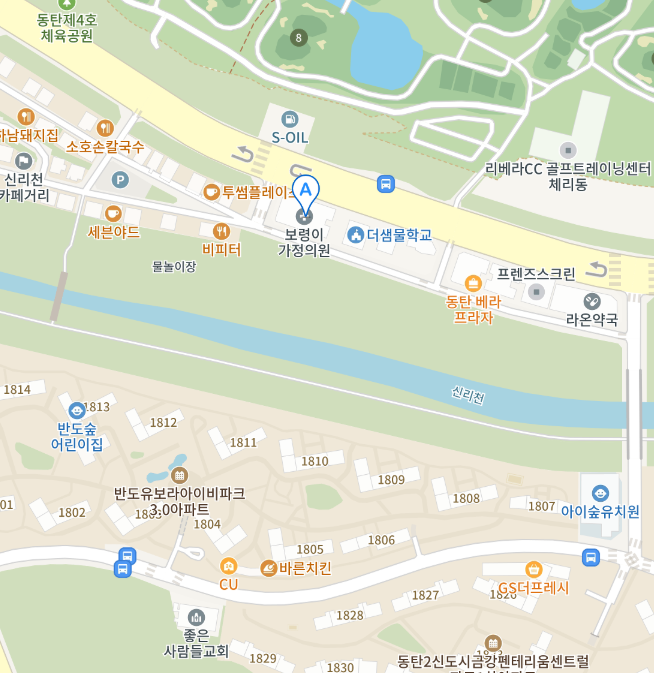Viewport: 654px width, 673px height.
Task: Select the 반도유보라아이비파크 apartment marker
Action: [179, 475]
